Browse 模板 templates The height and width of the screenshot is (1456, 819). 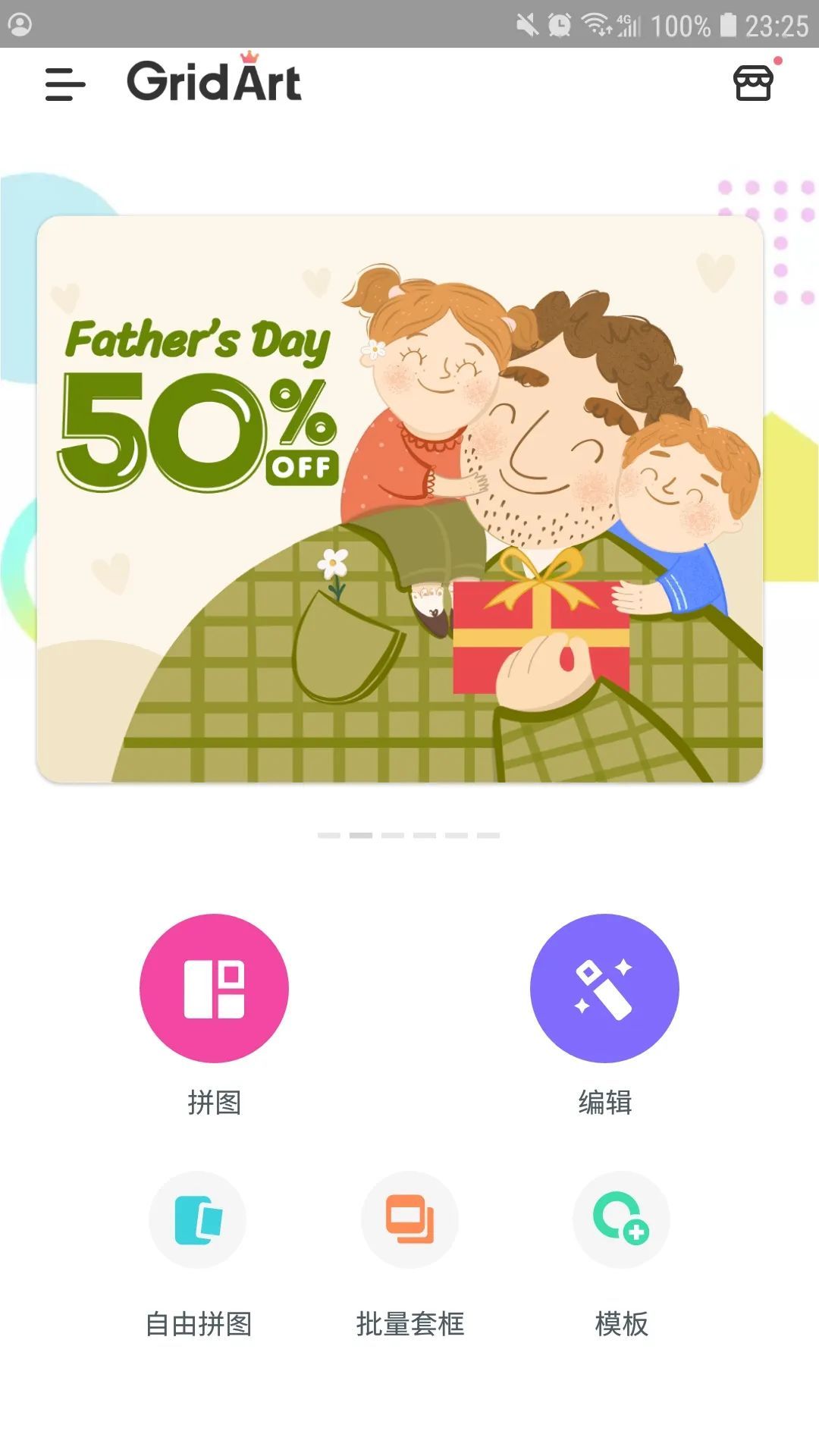coord(621,1220)
